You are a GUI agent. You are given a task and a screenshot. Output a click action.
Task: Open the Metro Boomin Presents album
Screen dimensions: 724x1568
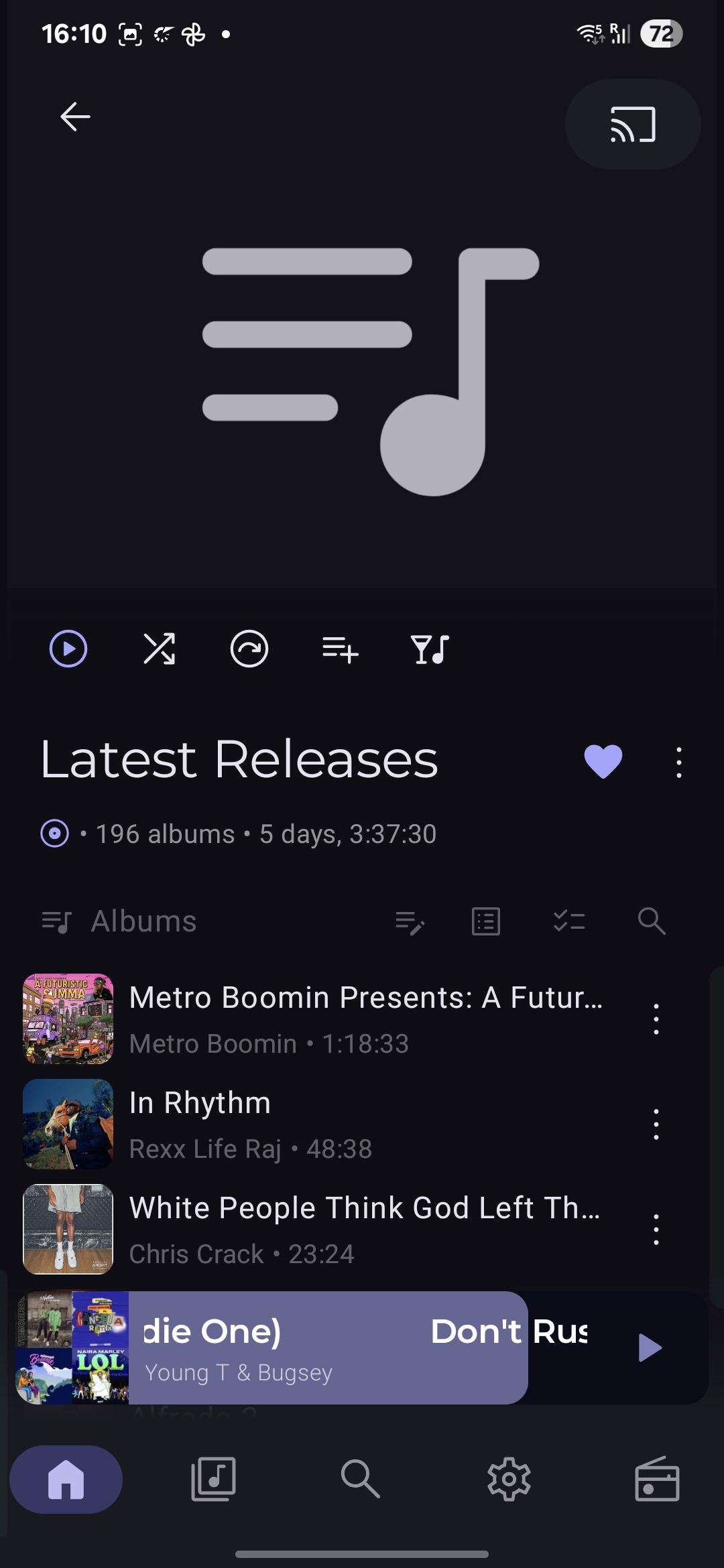365,1019
